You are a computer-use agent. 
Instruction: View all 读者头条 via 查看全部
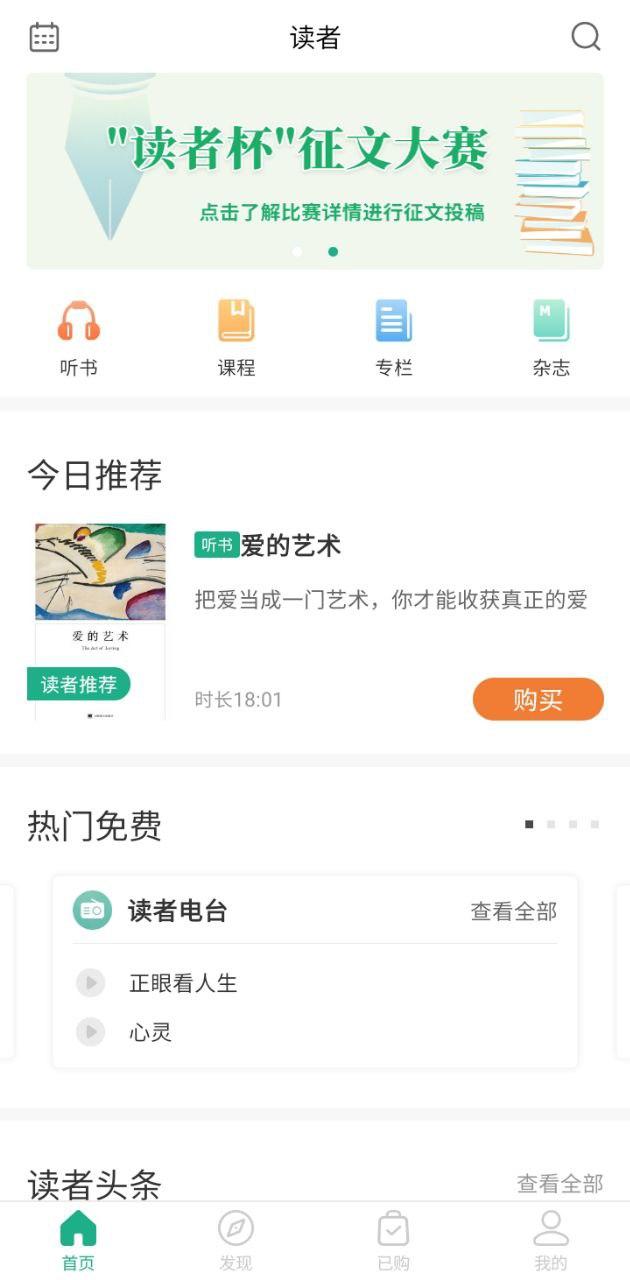pos(560,1184)
